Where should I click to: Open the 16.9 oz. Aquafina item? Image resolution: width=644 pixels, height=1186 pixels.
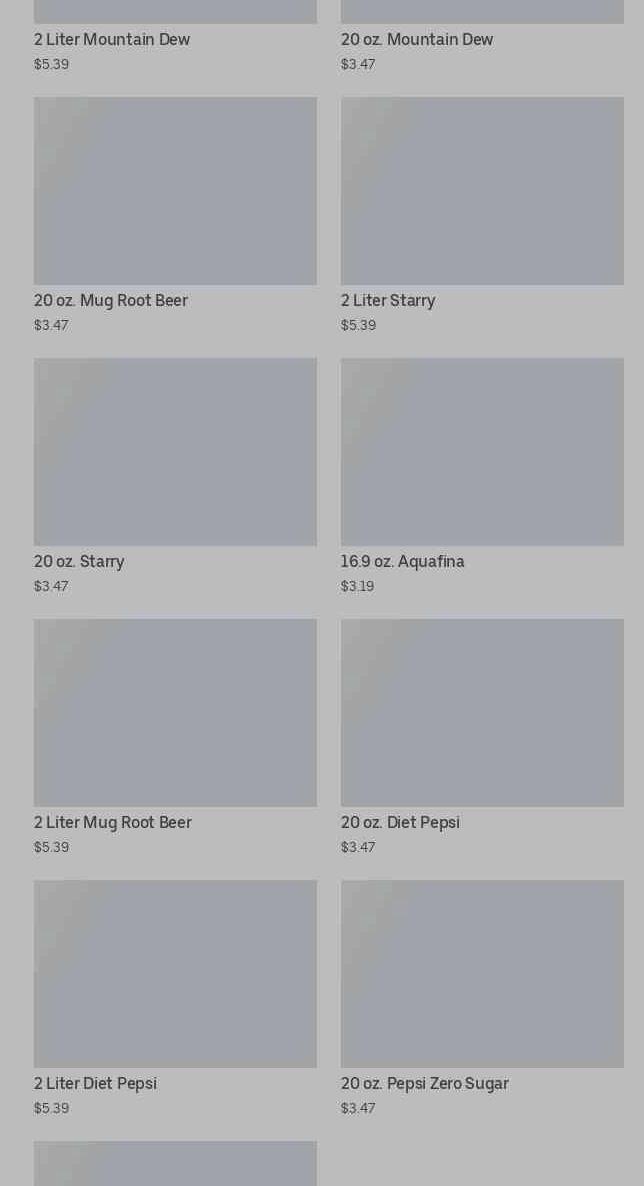click(481, 452)
